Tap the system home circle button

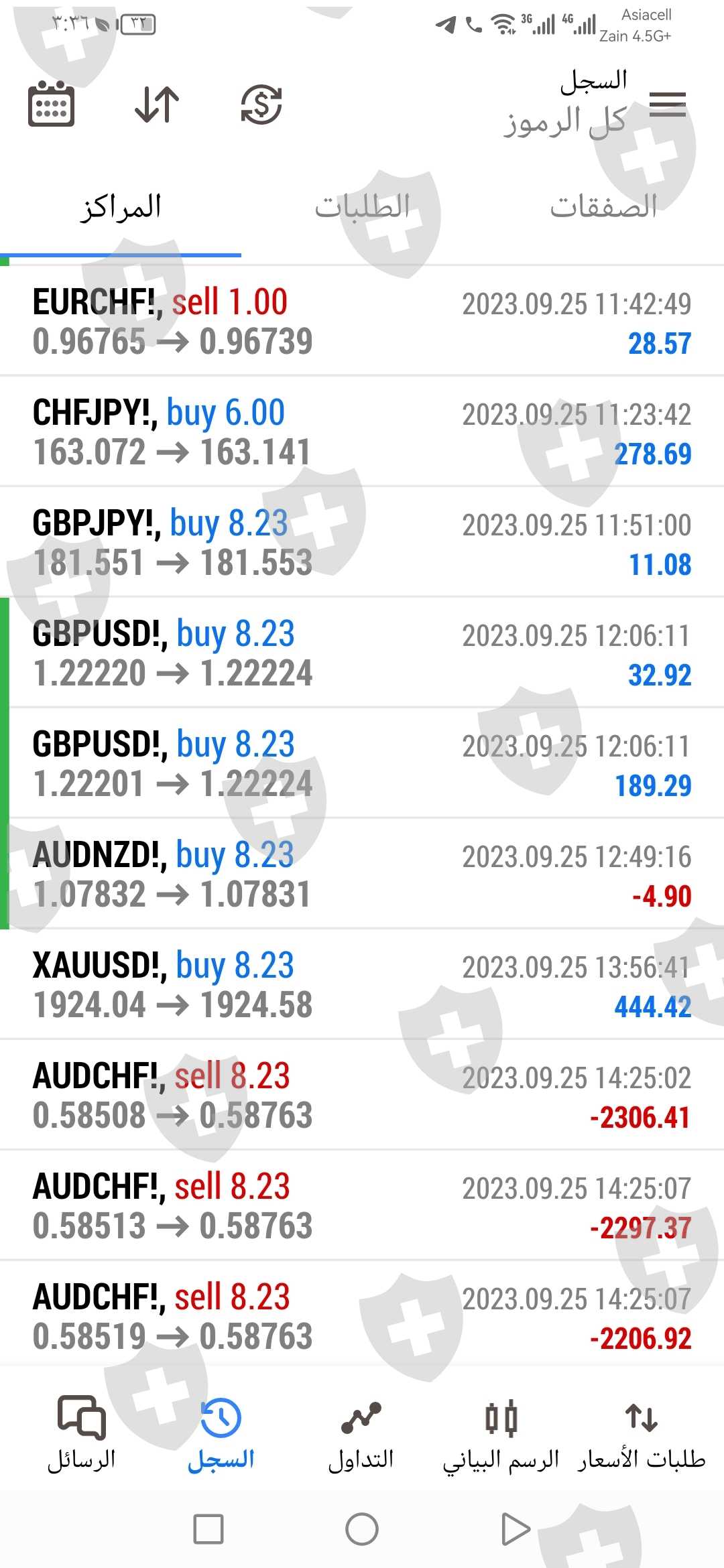pyautogui.click(x=362, y=1530)
